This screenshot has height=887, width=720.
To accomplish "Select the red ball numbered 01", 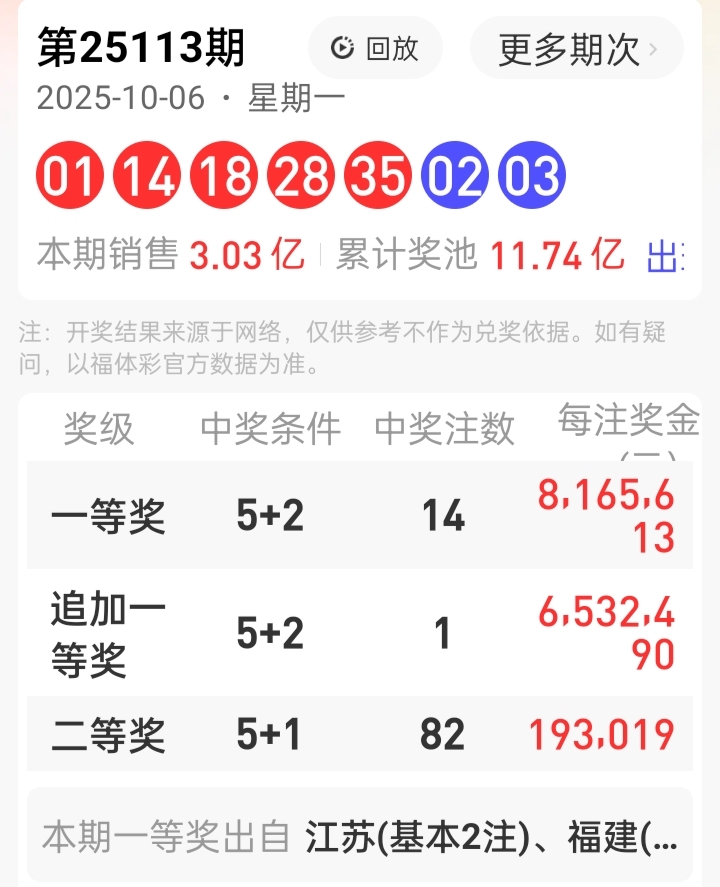I will pyautogui.click(x=68, y=177).
